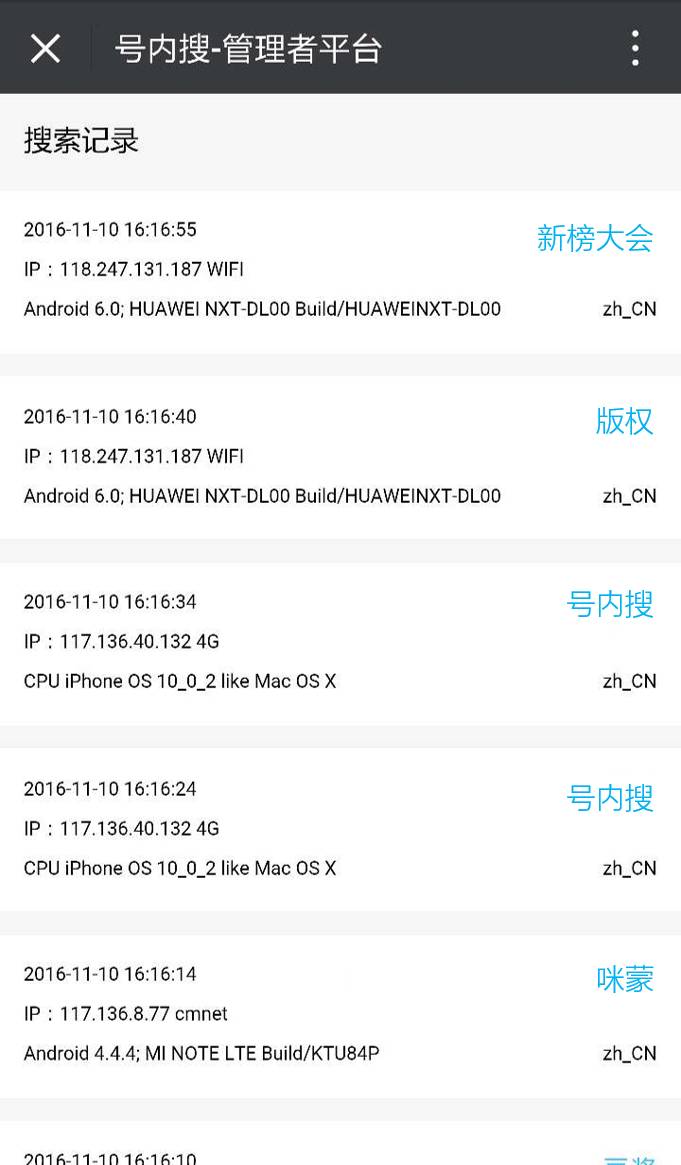Open 号内搜 keyword from the 16:16:34 record
Screen dimensions: 681x1165
pyautogui.click(x=610, y=604)
